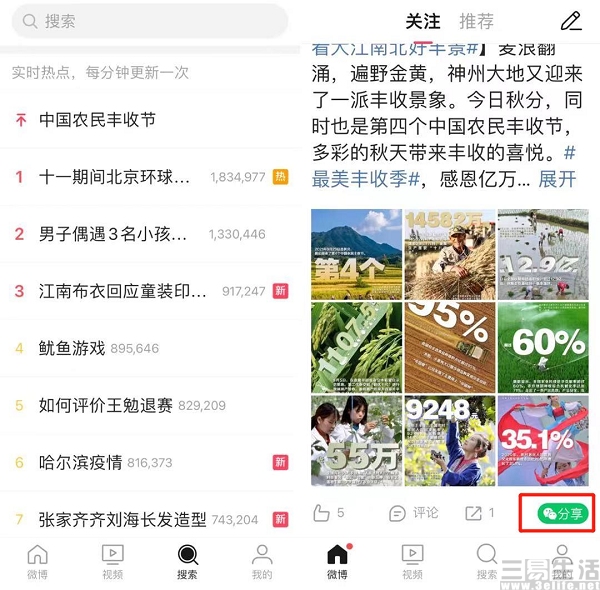Switch to the 推荐 feed tab

(476, 21)
